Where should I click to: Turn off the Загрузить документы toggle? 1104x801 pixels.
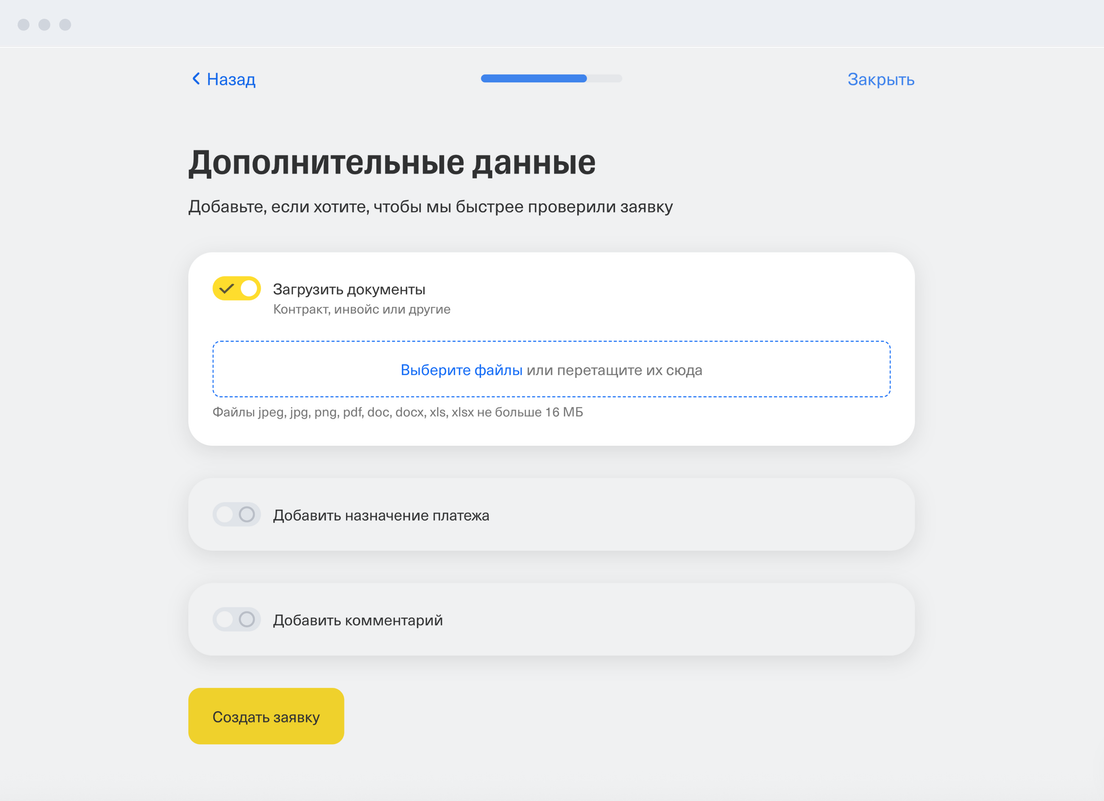[236, 288]
